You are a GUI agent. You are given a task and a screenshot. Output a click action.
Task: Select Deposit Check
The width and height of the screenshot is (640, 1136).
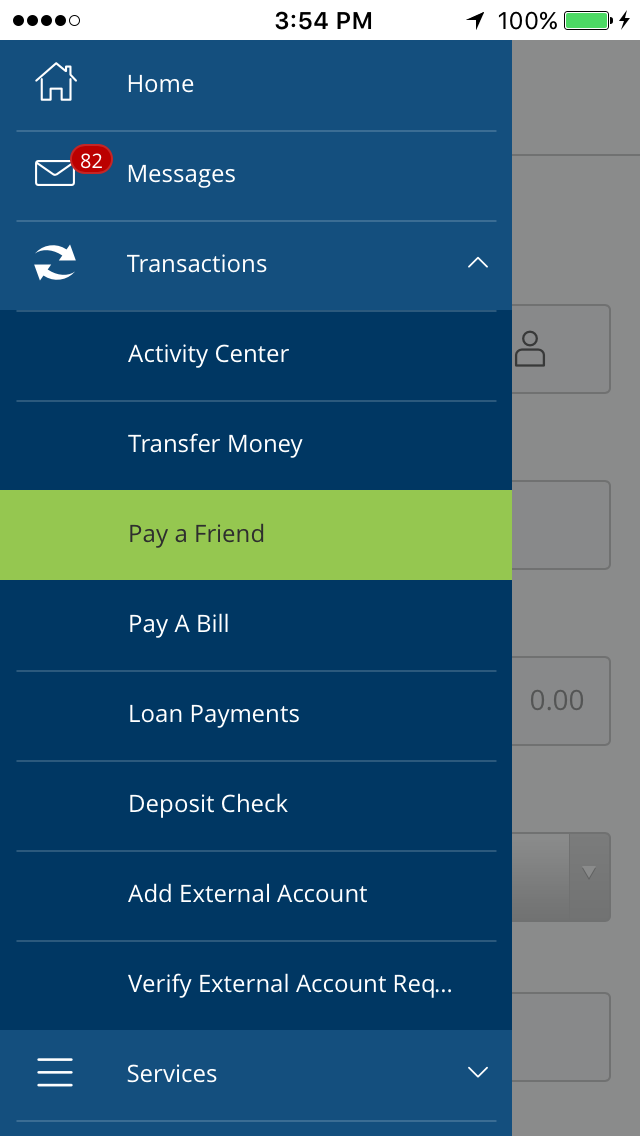click(x=256, y=805)
